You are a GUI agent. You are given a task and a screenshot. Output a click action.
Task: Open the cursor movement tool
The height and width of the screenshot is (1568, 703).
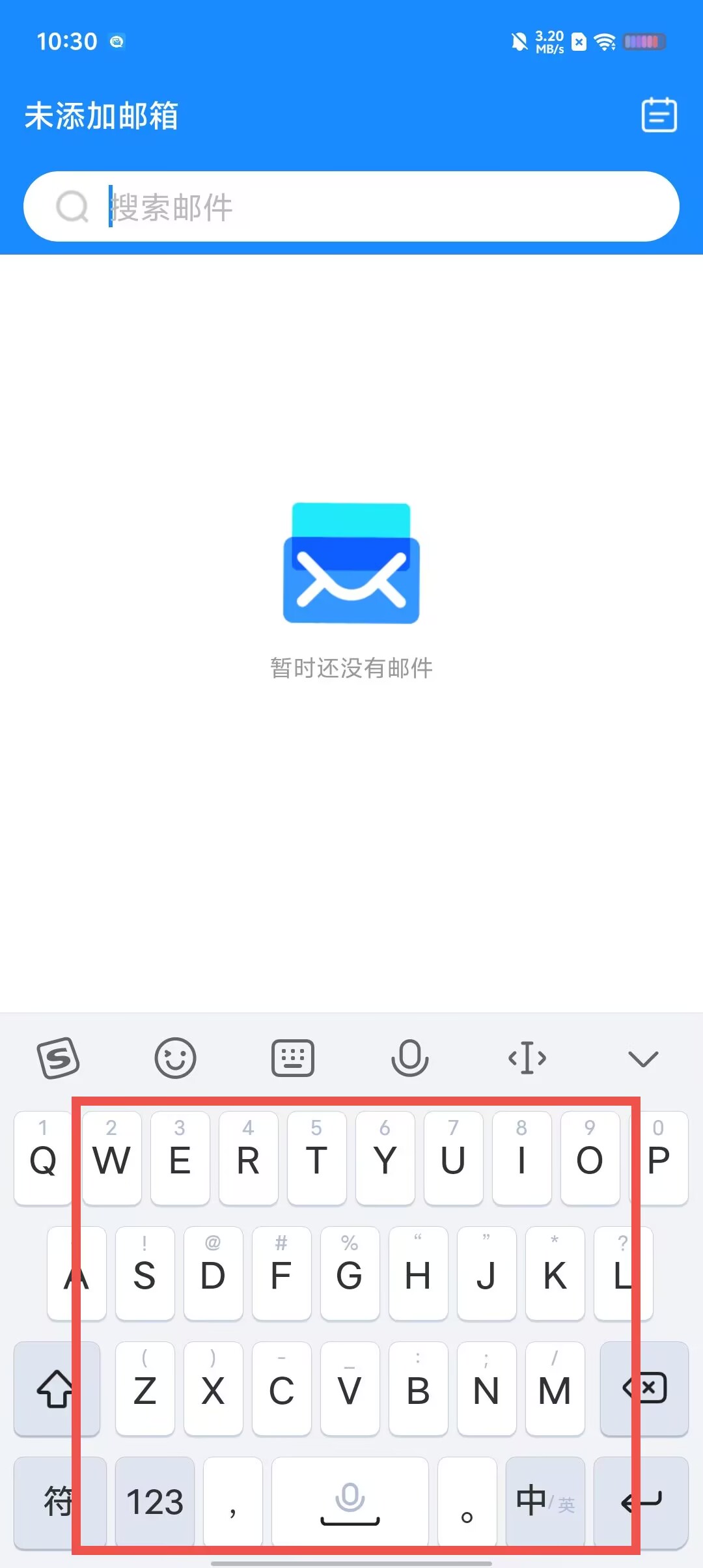click(x=527, y=1058)
